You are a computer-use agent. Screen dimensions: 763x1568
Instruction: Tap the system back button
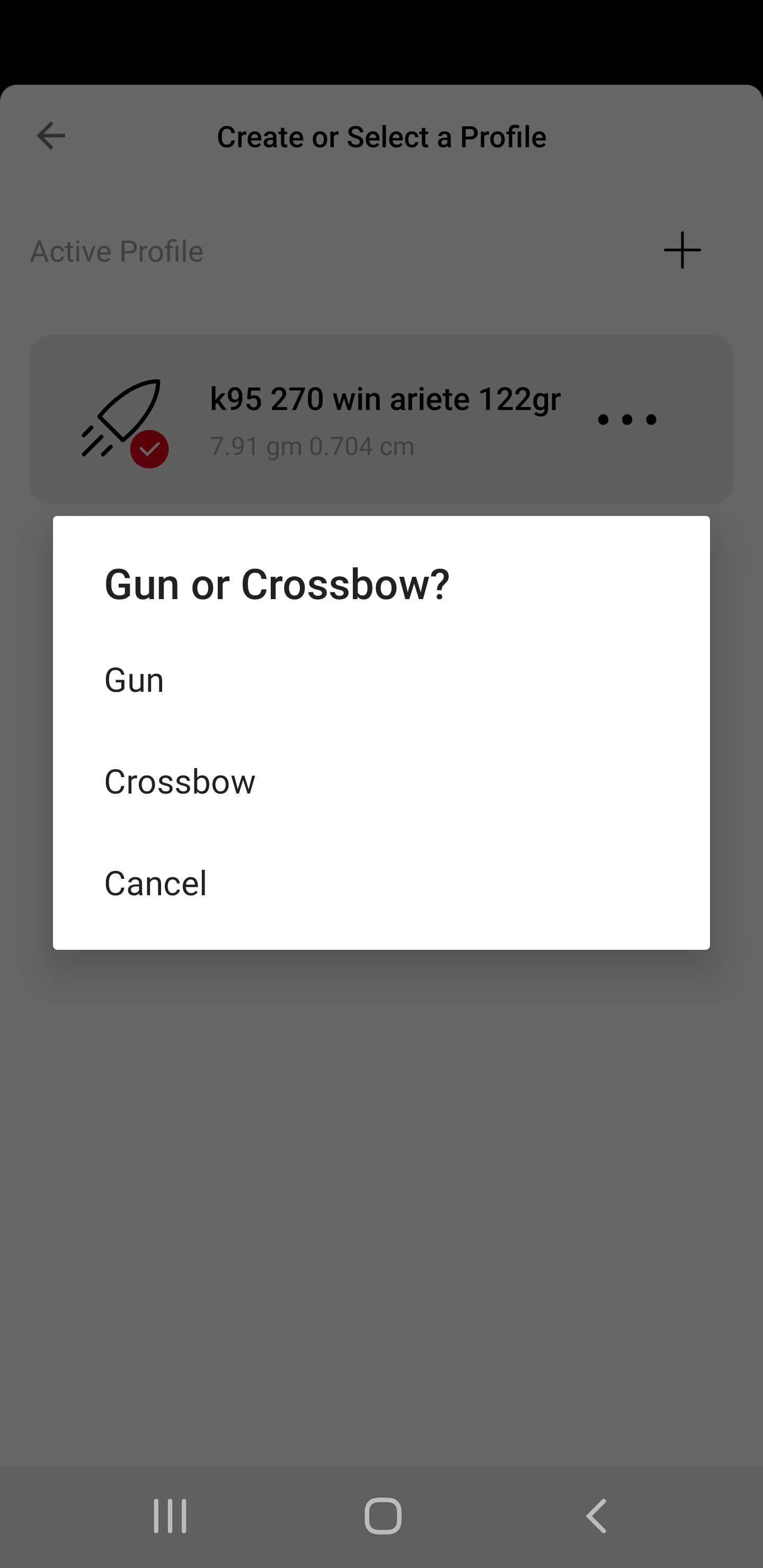coord(596,1516)
